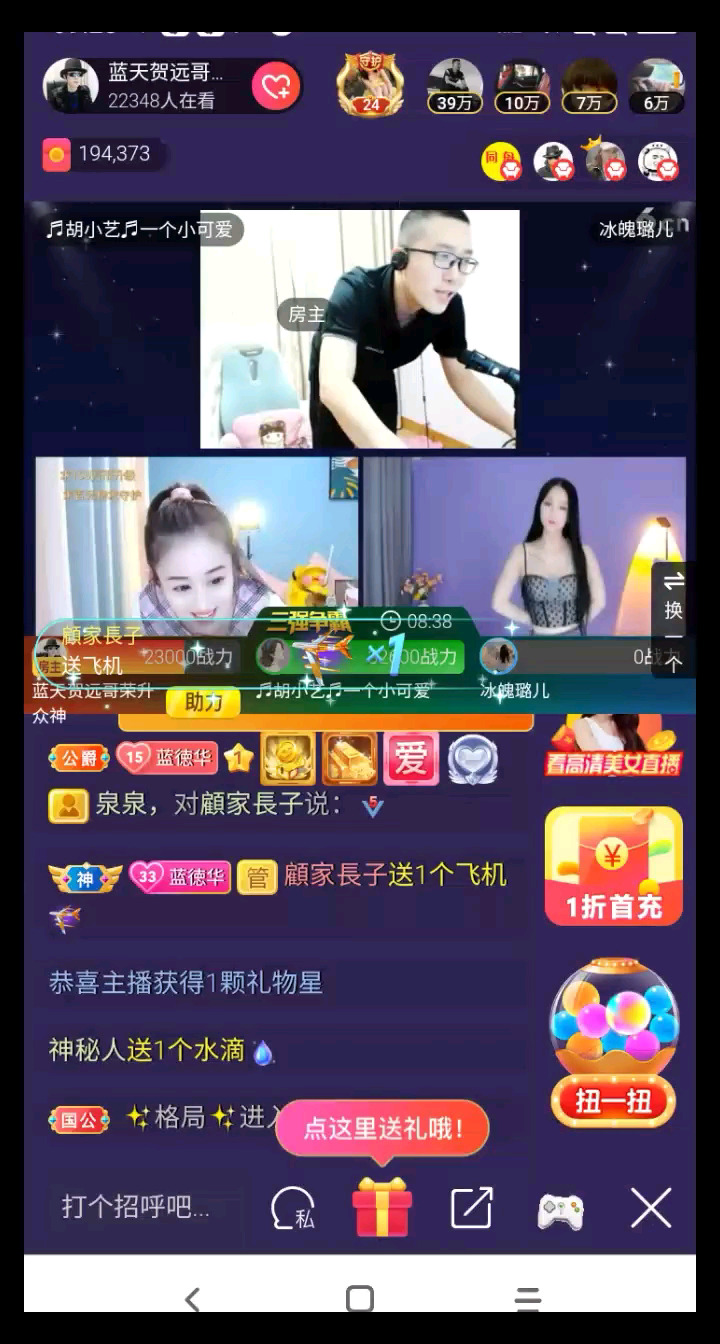
Task: Follow the host with the heart-plus button
Action: click(276, 87)
